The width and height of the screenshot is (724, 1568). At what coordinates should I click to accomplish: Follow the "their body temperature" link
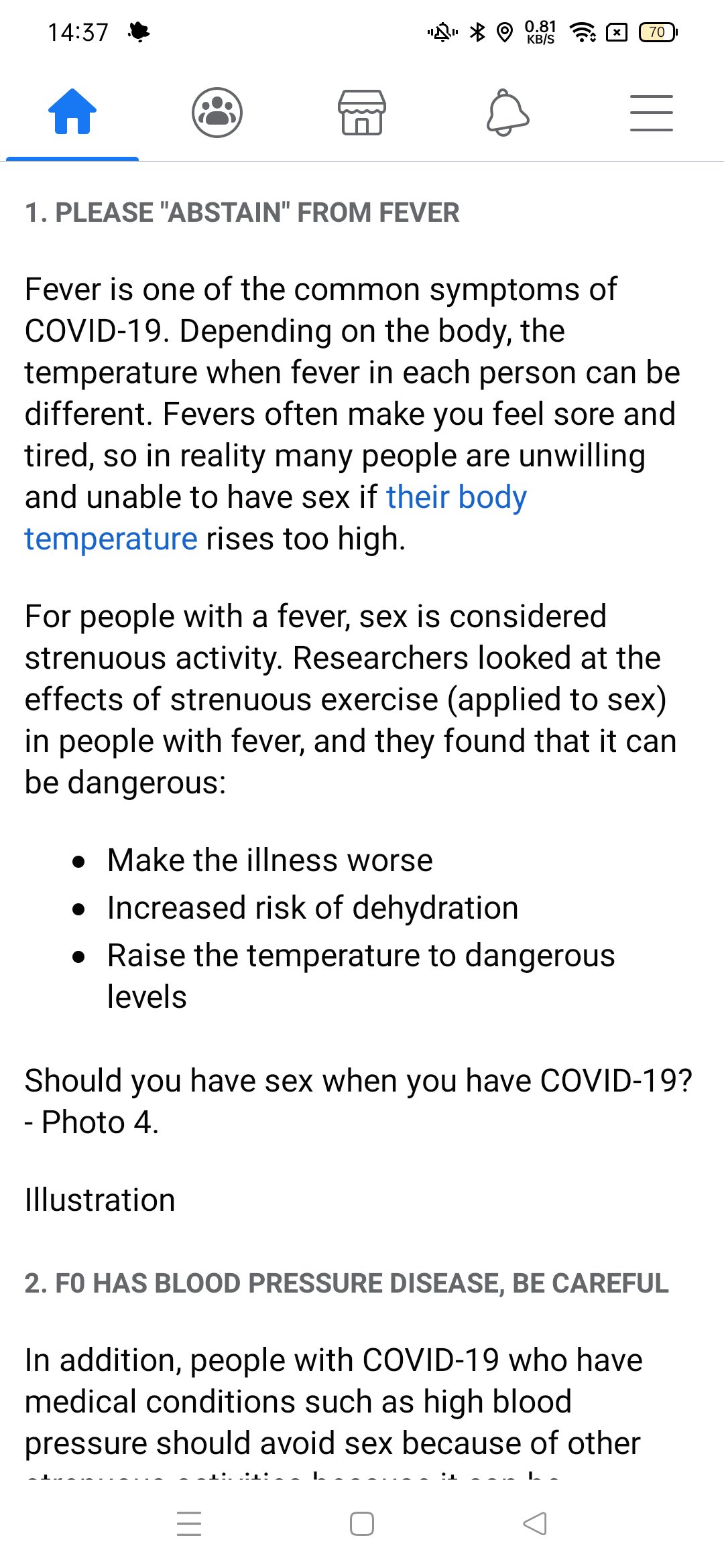456,497
